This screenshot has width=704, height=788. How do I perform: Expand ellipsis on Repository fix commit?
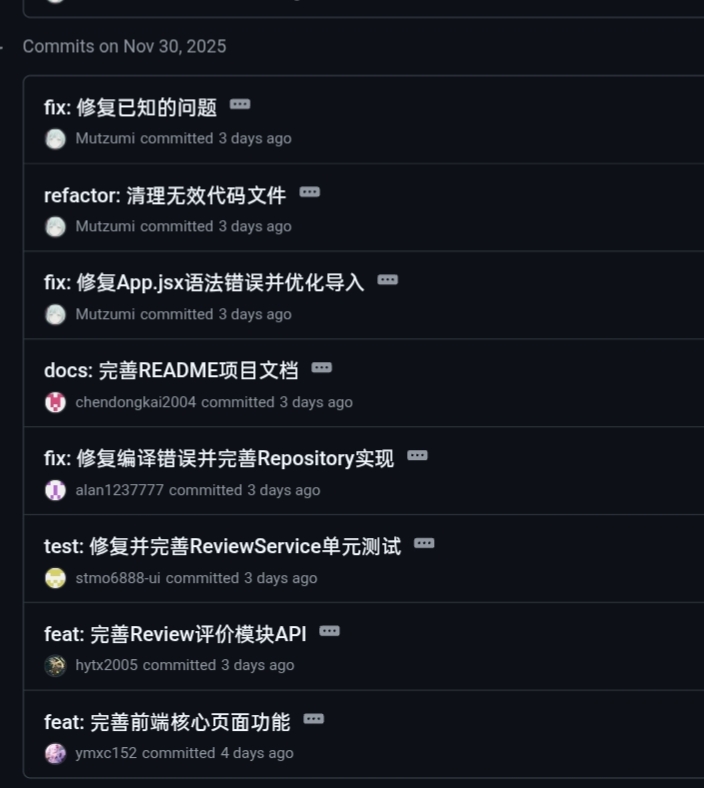(x=418, y=456)
